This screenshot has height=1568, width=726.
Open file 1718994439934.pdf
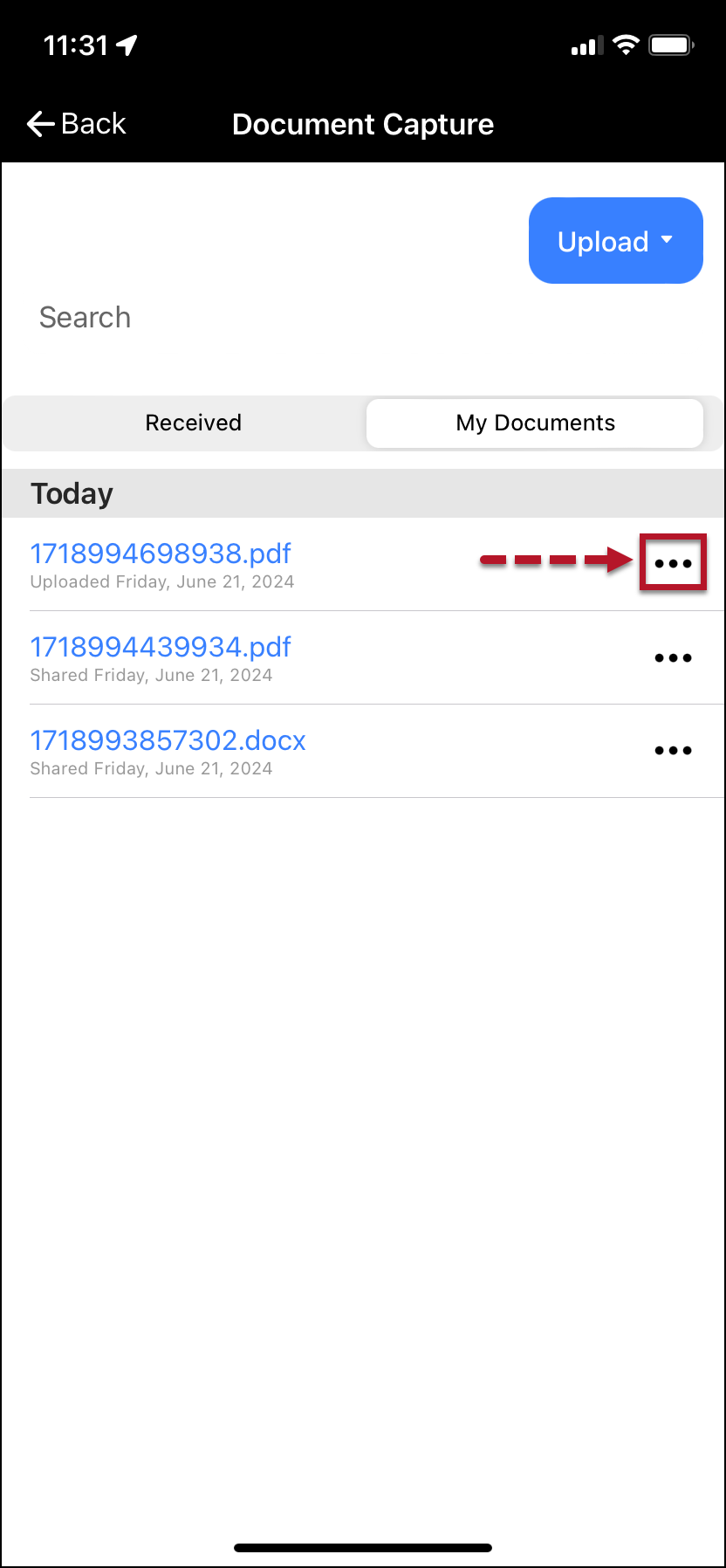(x=161, y=647)
